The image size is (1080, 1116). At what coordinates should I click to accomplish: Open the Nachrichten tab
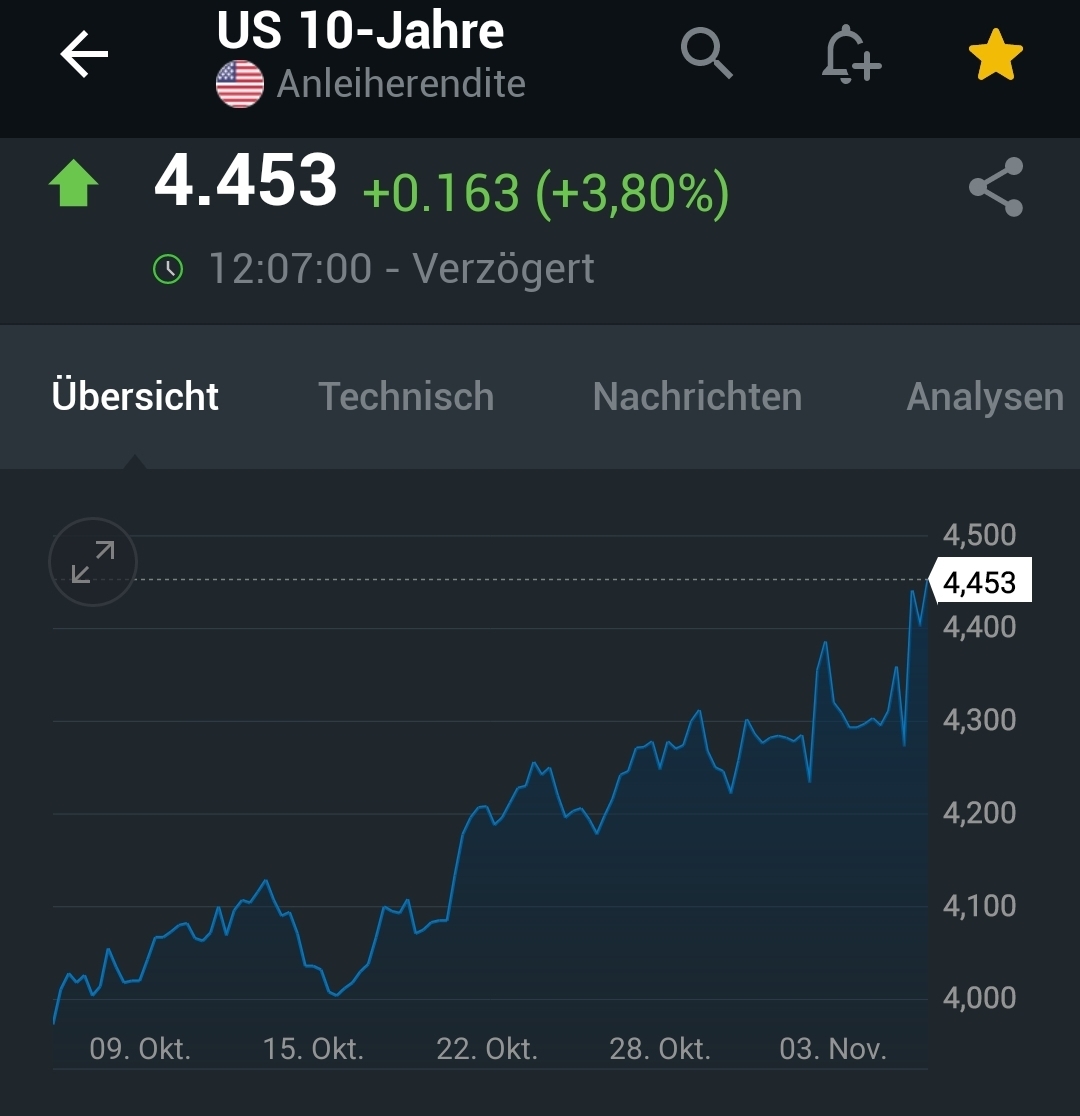pos(697,396)
